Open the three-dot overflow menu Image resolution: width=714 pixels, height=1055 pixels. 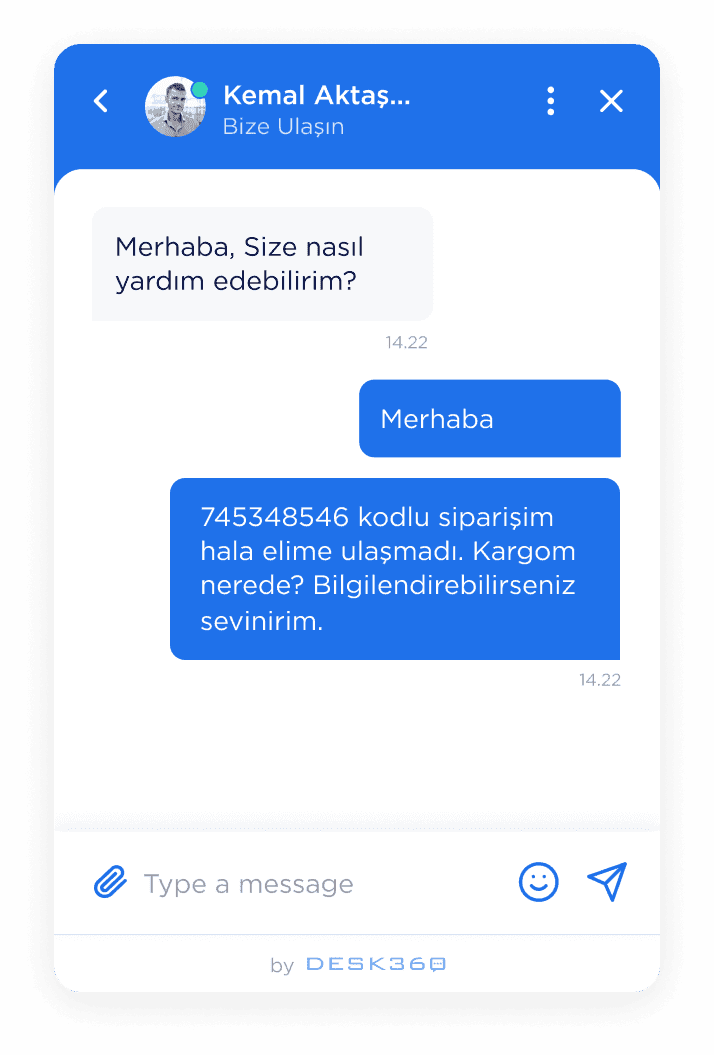550,101
